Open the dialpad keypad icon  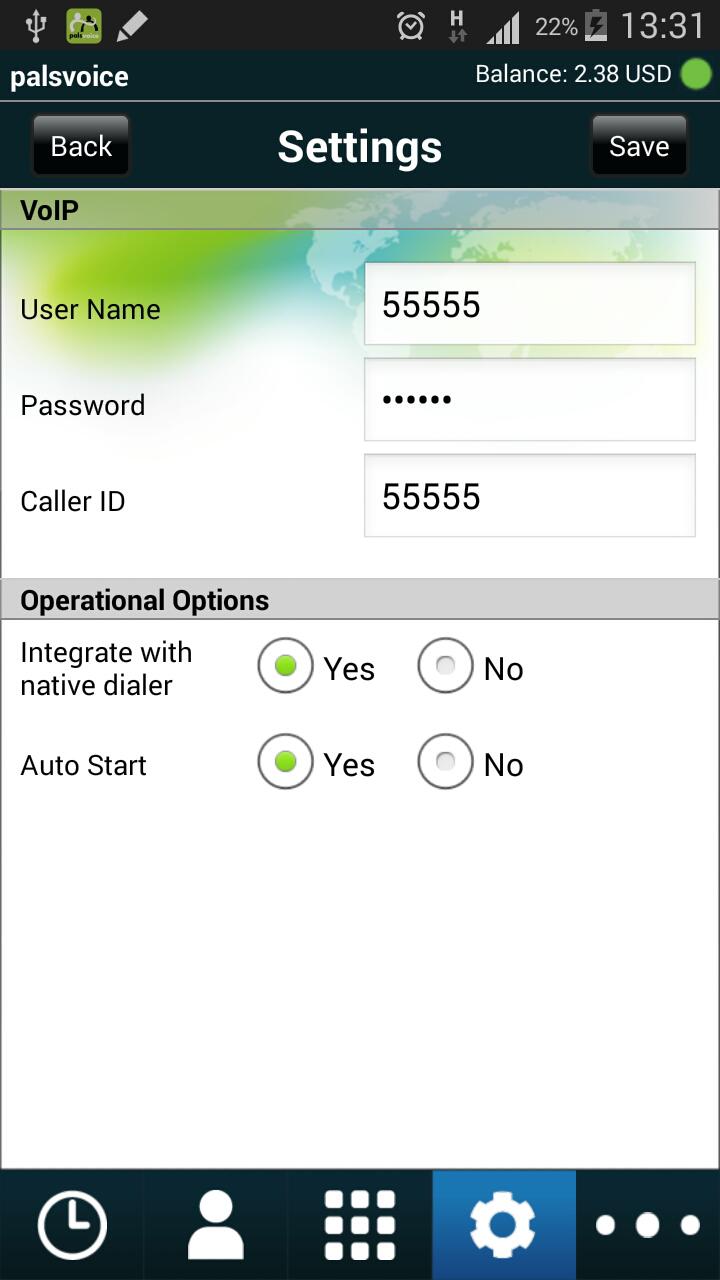pyautogui.click(x=359, y=1222)
